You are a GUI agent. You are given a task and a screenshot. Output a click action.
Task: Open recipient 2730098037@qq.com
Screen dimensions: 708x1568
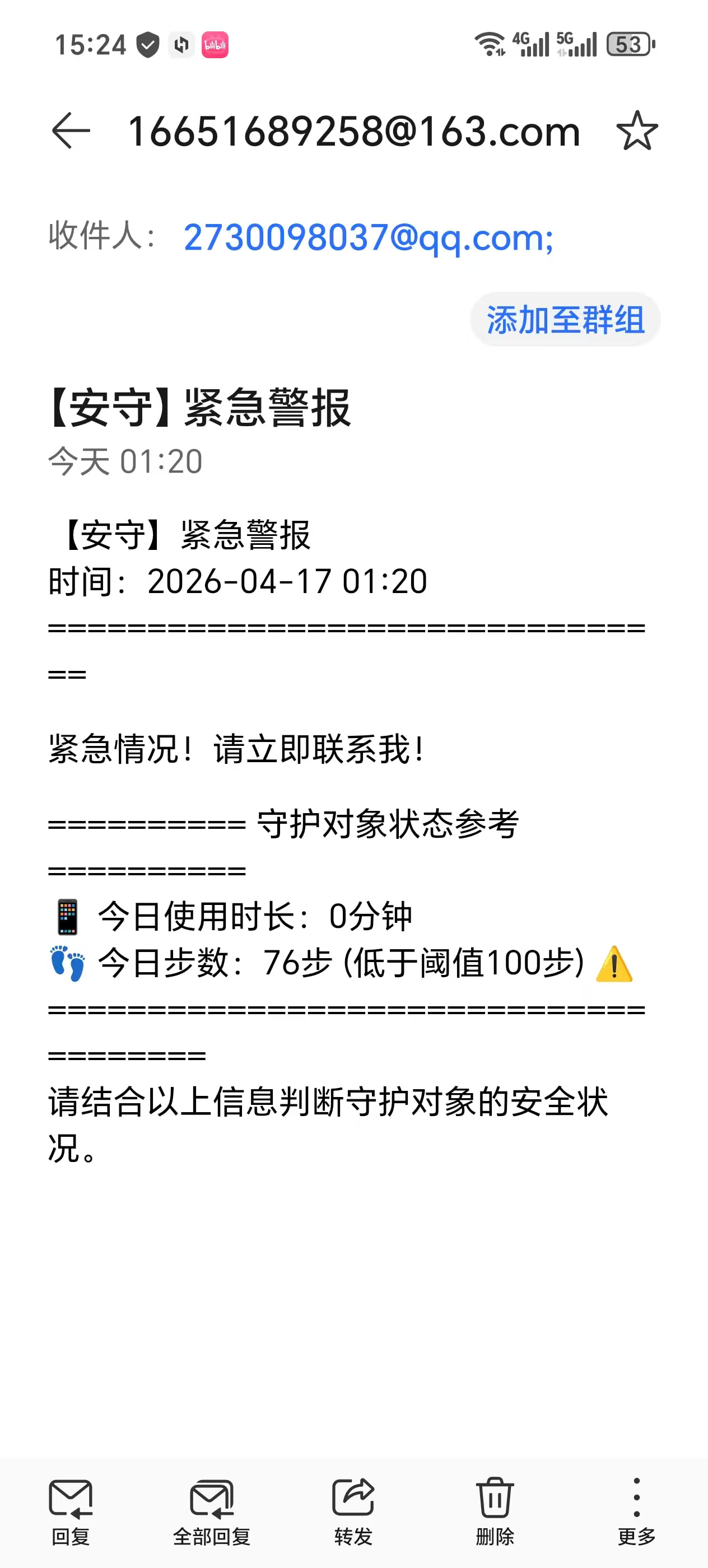[367, 236]
